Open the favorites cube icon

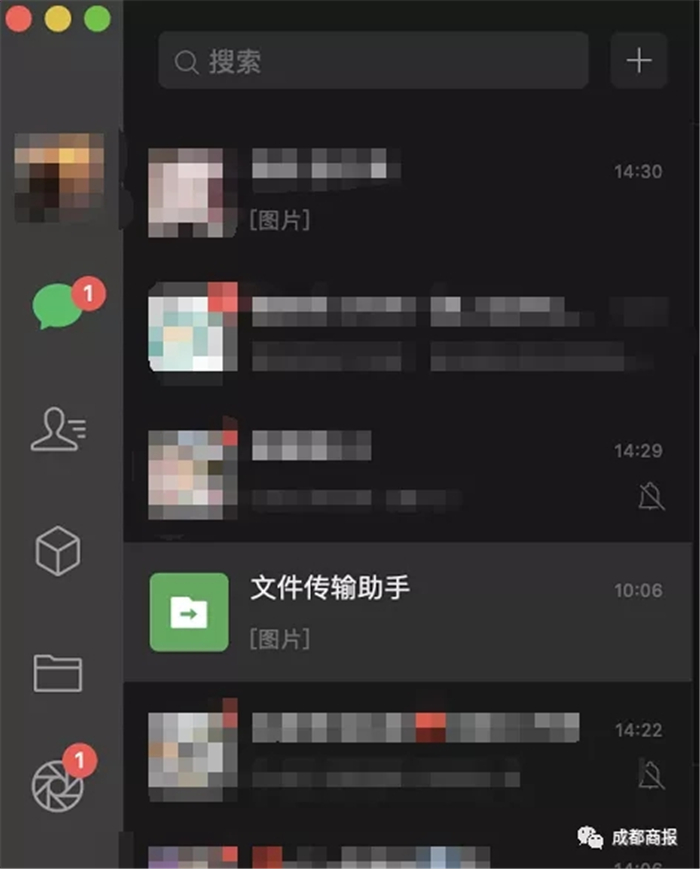[x=59, y=551]
